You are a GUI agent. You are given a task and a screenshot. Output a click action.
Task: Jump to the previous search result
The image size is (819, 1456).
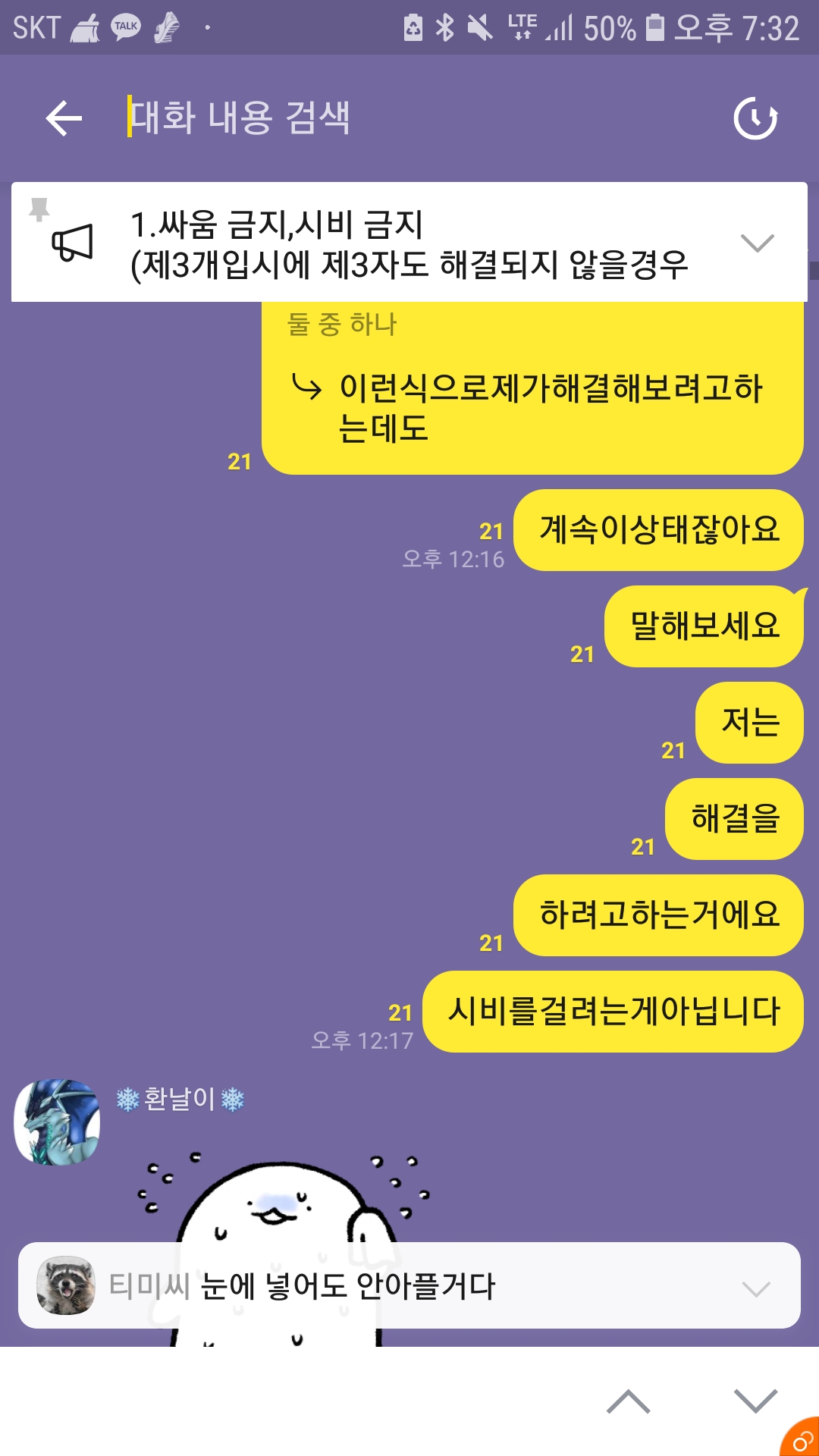click(628, 1401)
